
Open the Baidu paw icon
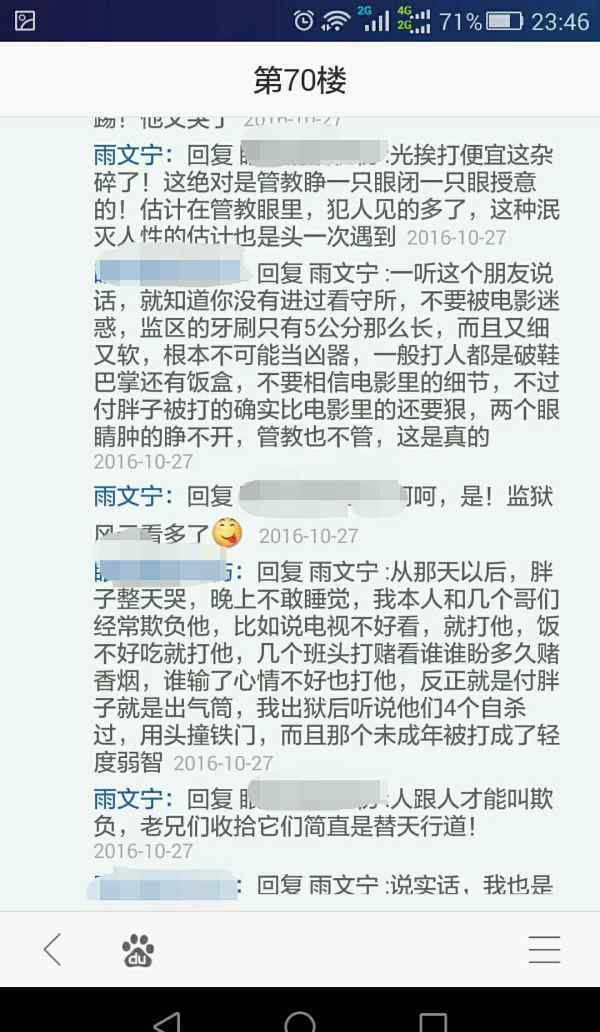(137, 950)
